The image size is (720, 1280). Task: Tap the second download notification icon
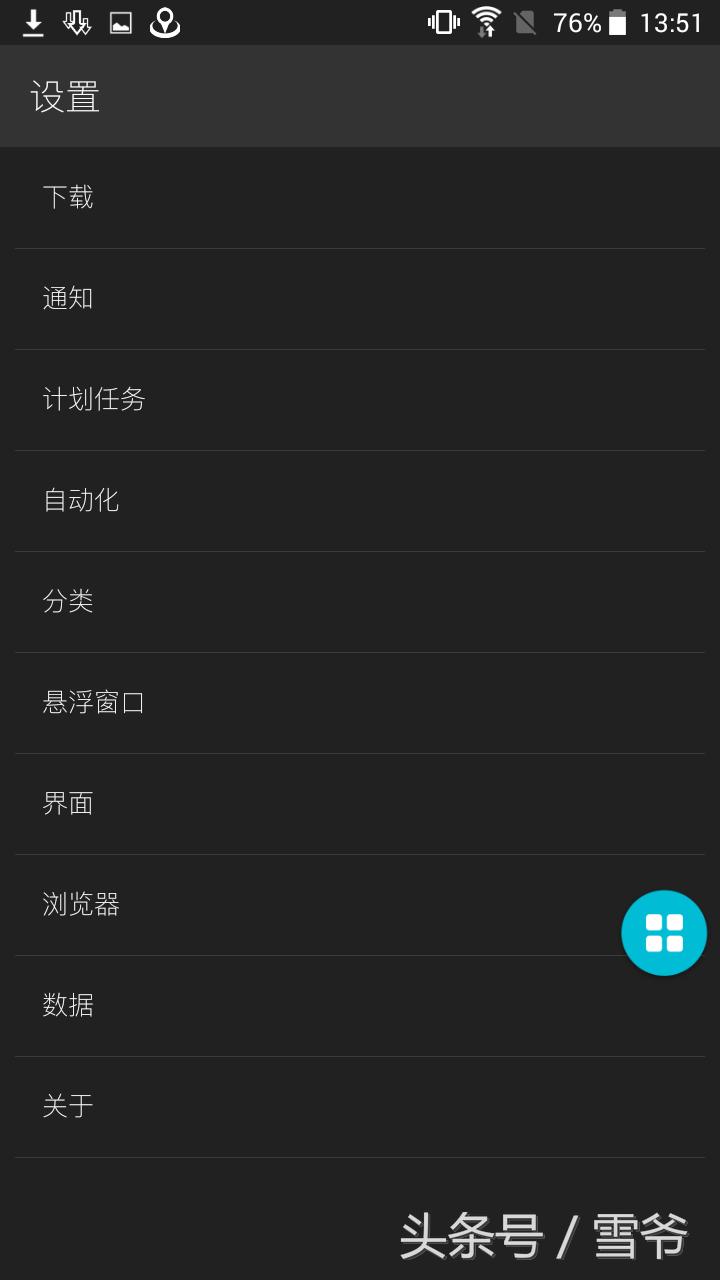tap(76, 21)
